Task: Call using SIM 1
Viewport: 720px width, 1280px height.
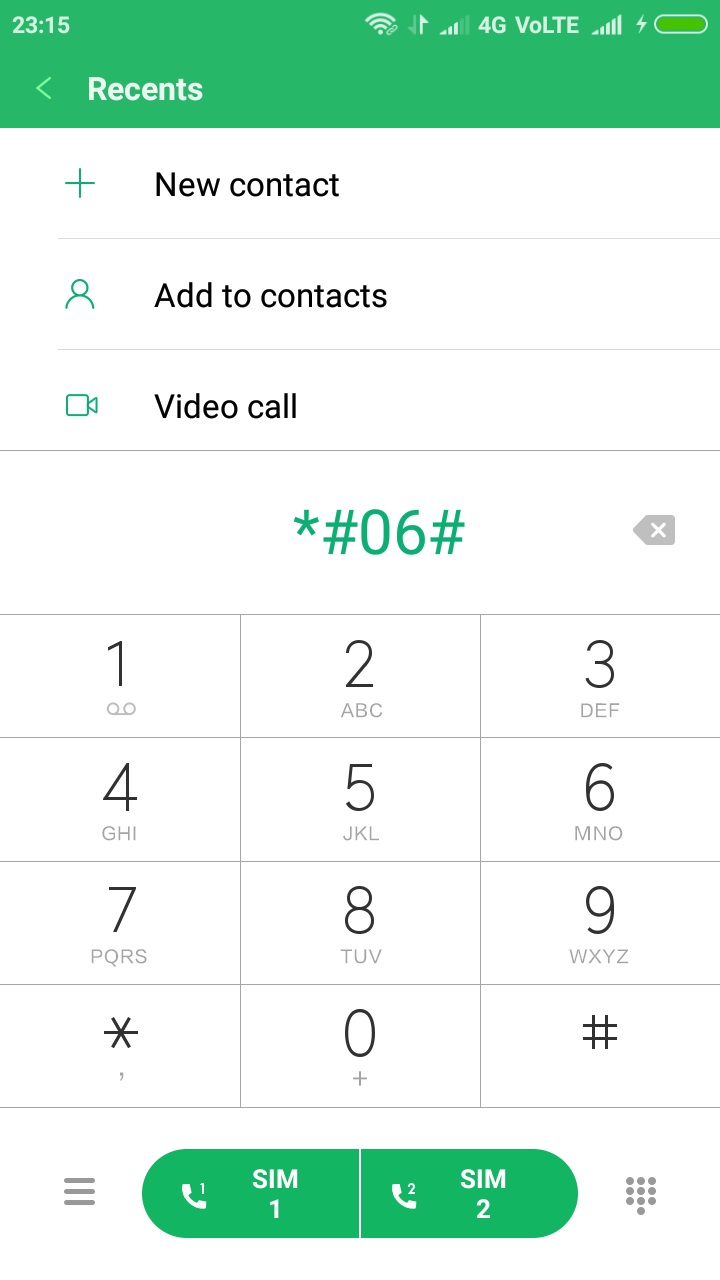Action: coord(251,1193)
